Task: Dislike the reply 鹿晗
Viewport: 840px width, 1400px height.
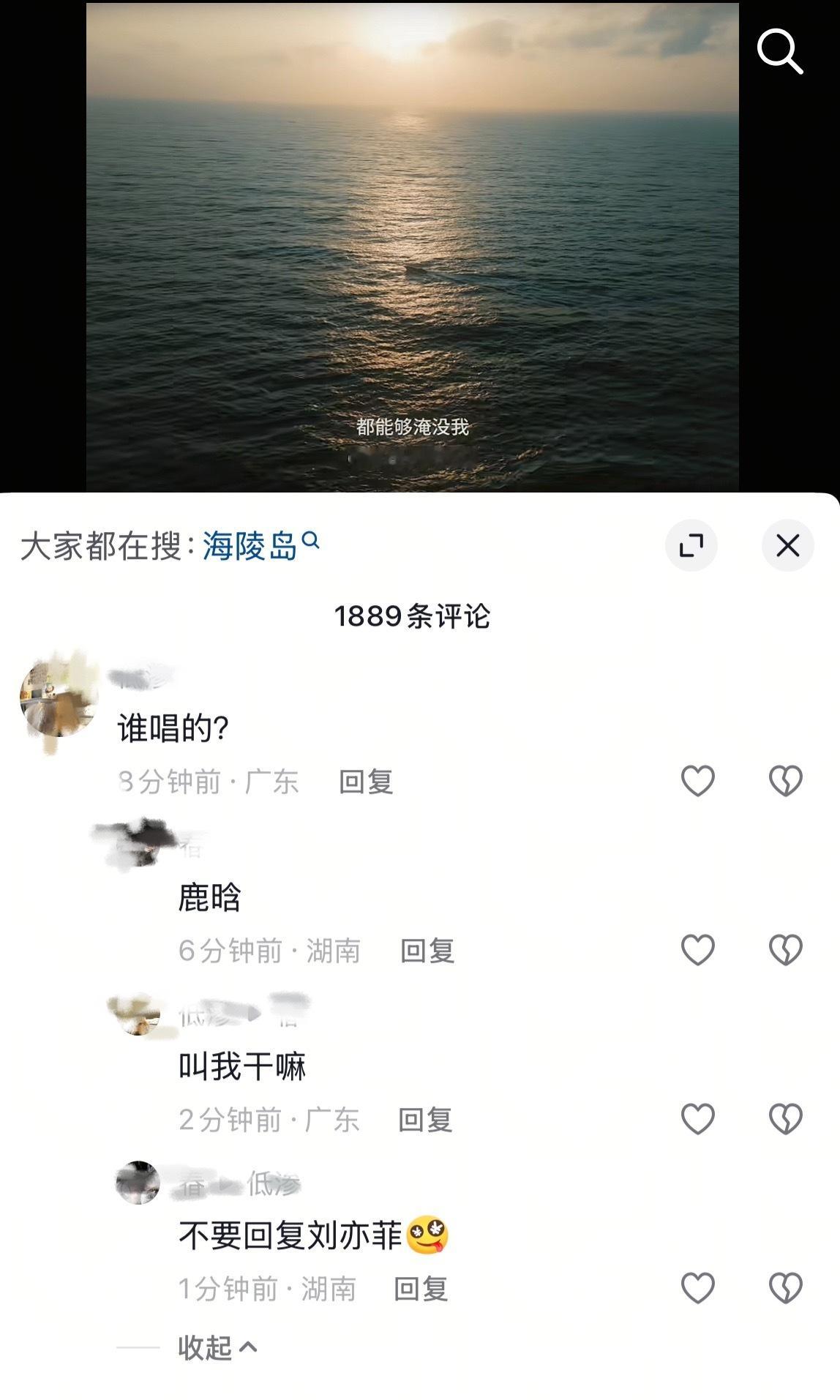Action: tap(787, 948)
